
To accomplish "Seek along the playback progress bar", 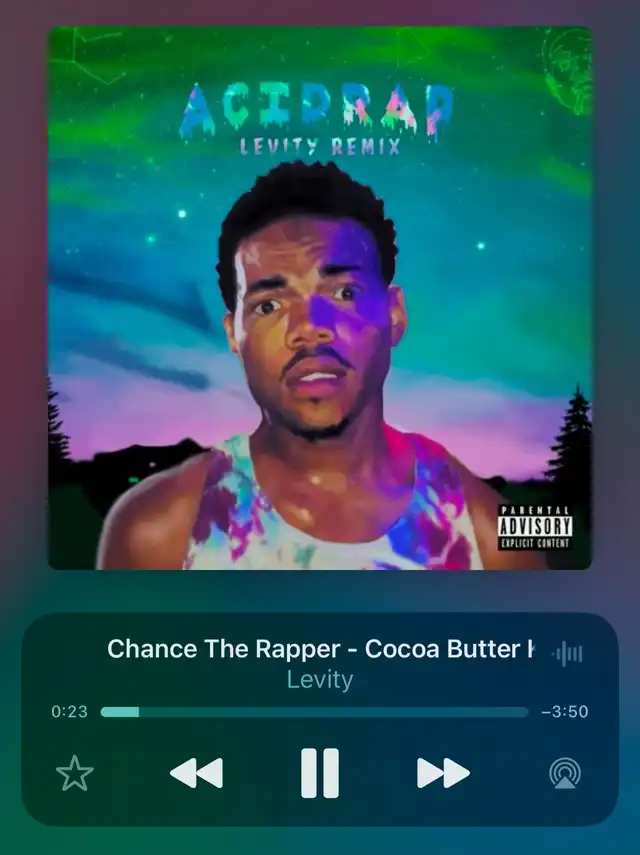I will point(314,712).
